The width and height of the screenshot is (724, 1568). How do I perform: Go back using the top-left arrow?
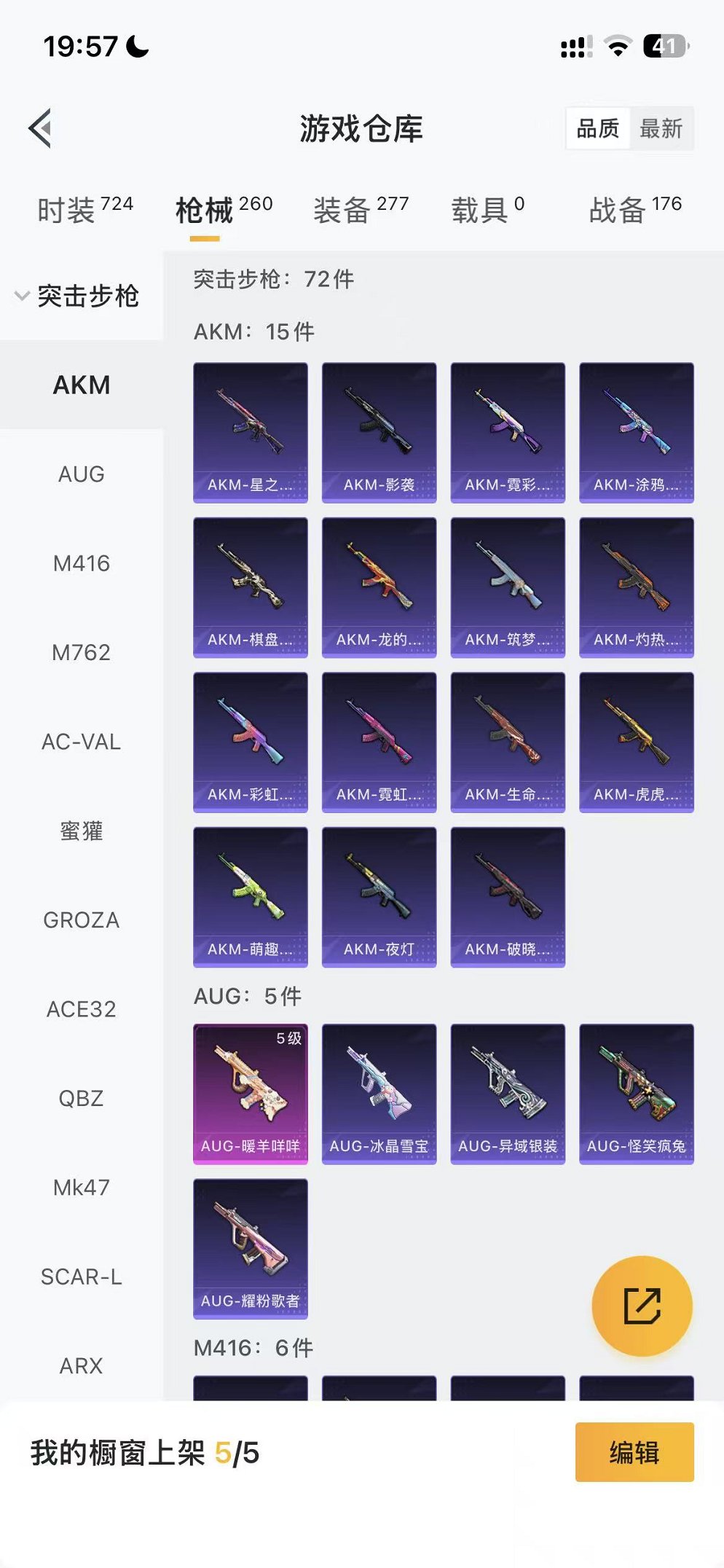tap(41, 128)
